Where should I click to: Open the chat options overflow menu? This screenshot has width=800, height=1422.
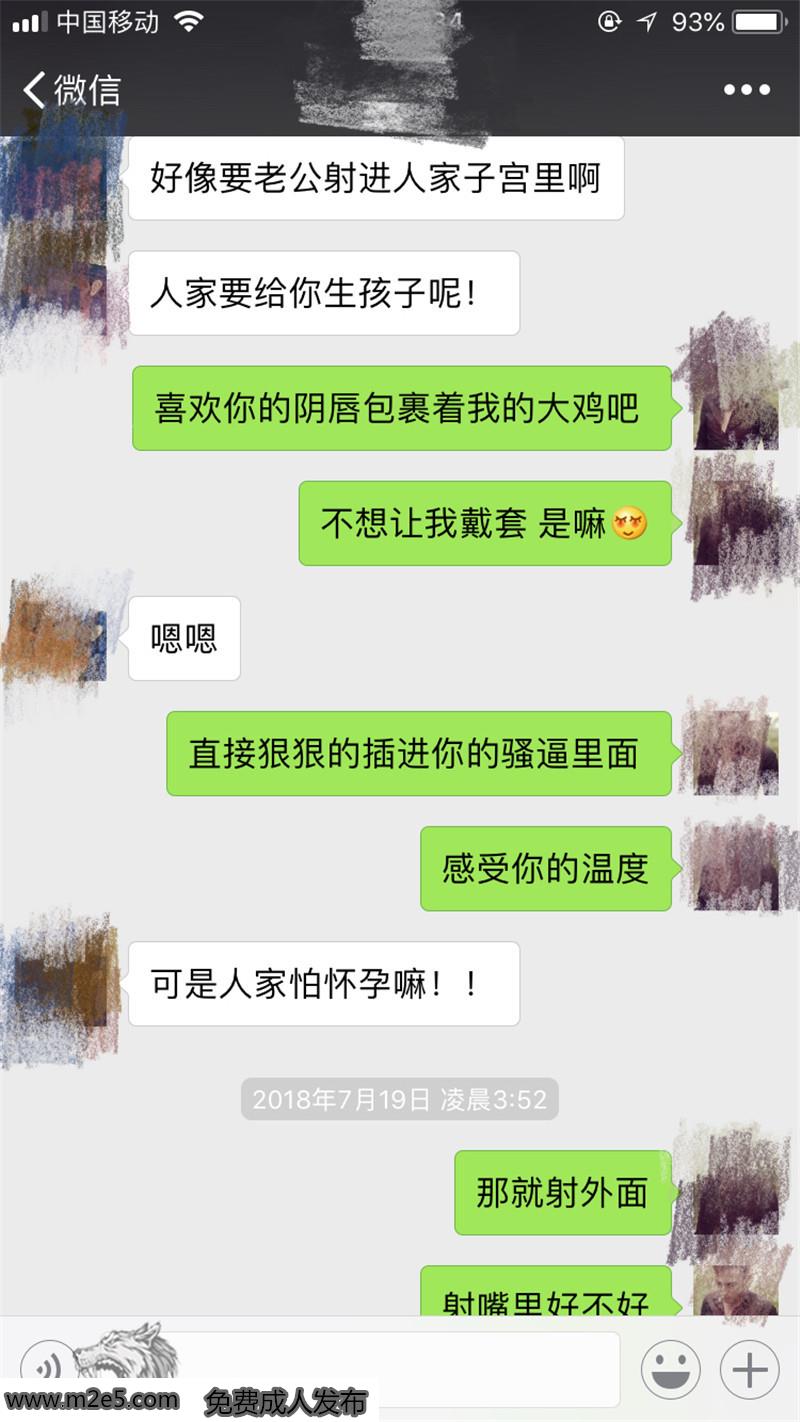pyautogui.click(x=747, y=90)
